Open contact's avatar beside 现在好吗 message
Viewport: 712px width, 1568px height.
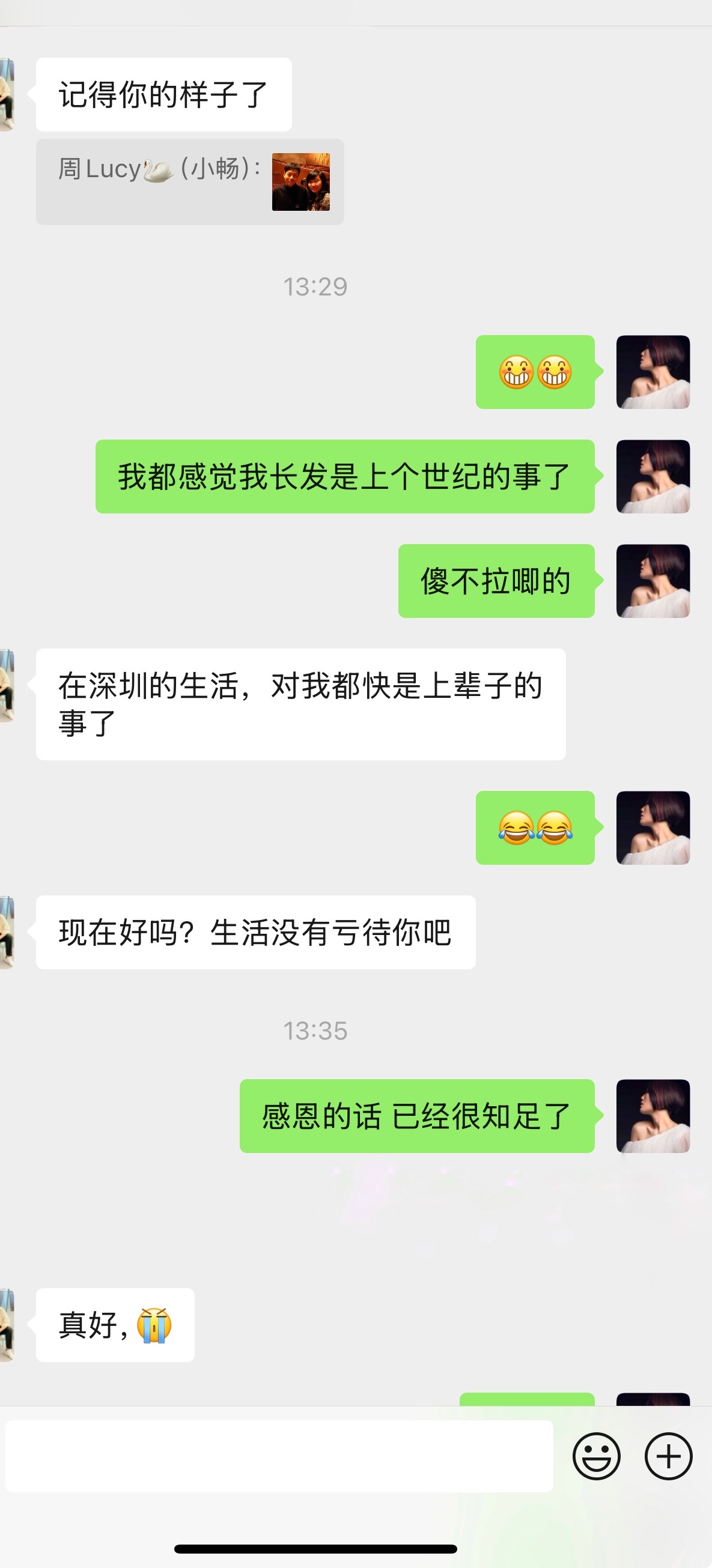point(7,932)
